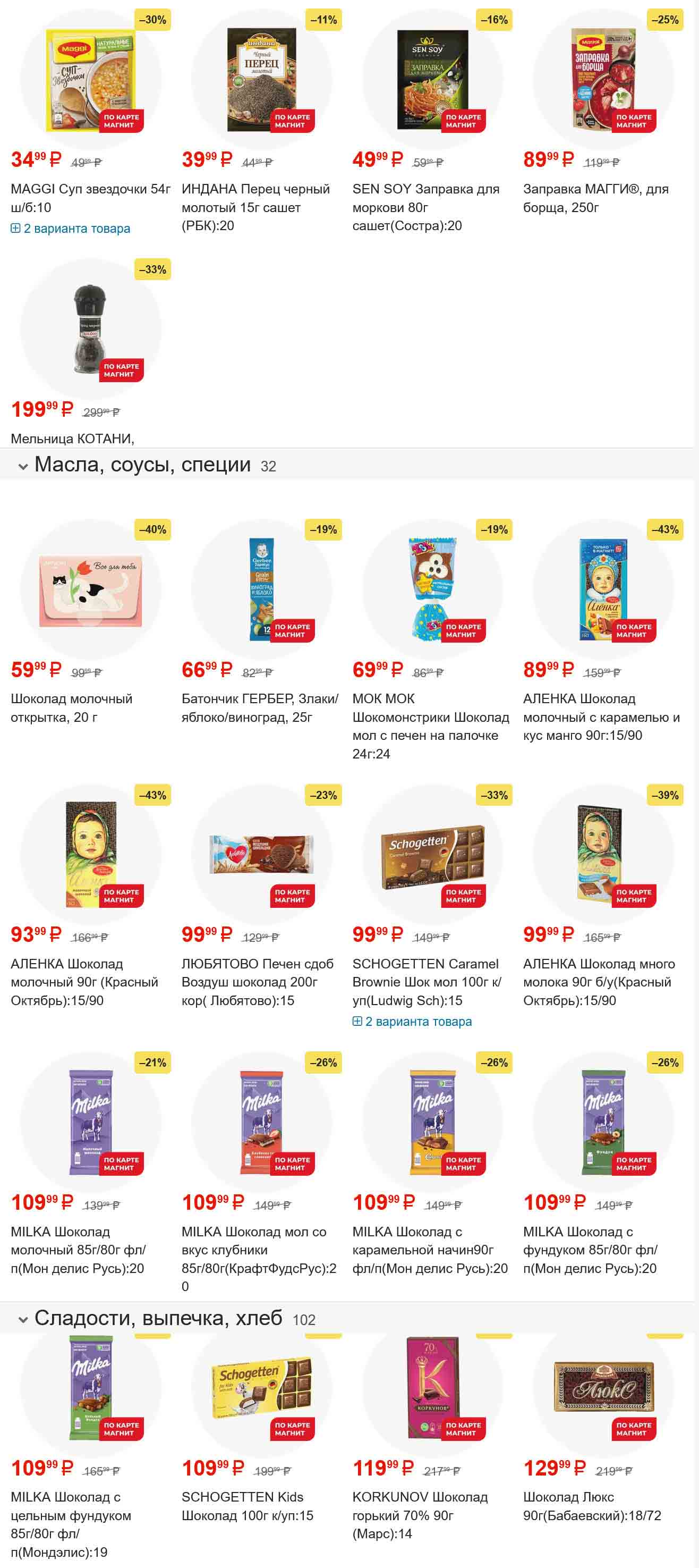
Task: View Батончик ГЕРБЕР Злаки яблоко виноград
Action: click(260, 708)
